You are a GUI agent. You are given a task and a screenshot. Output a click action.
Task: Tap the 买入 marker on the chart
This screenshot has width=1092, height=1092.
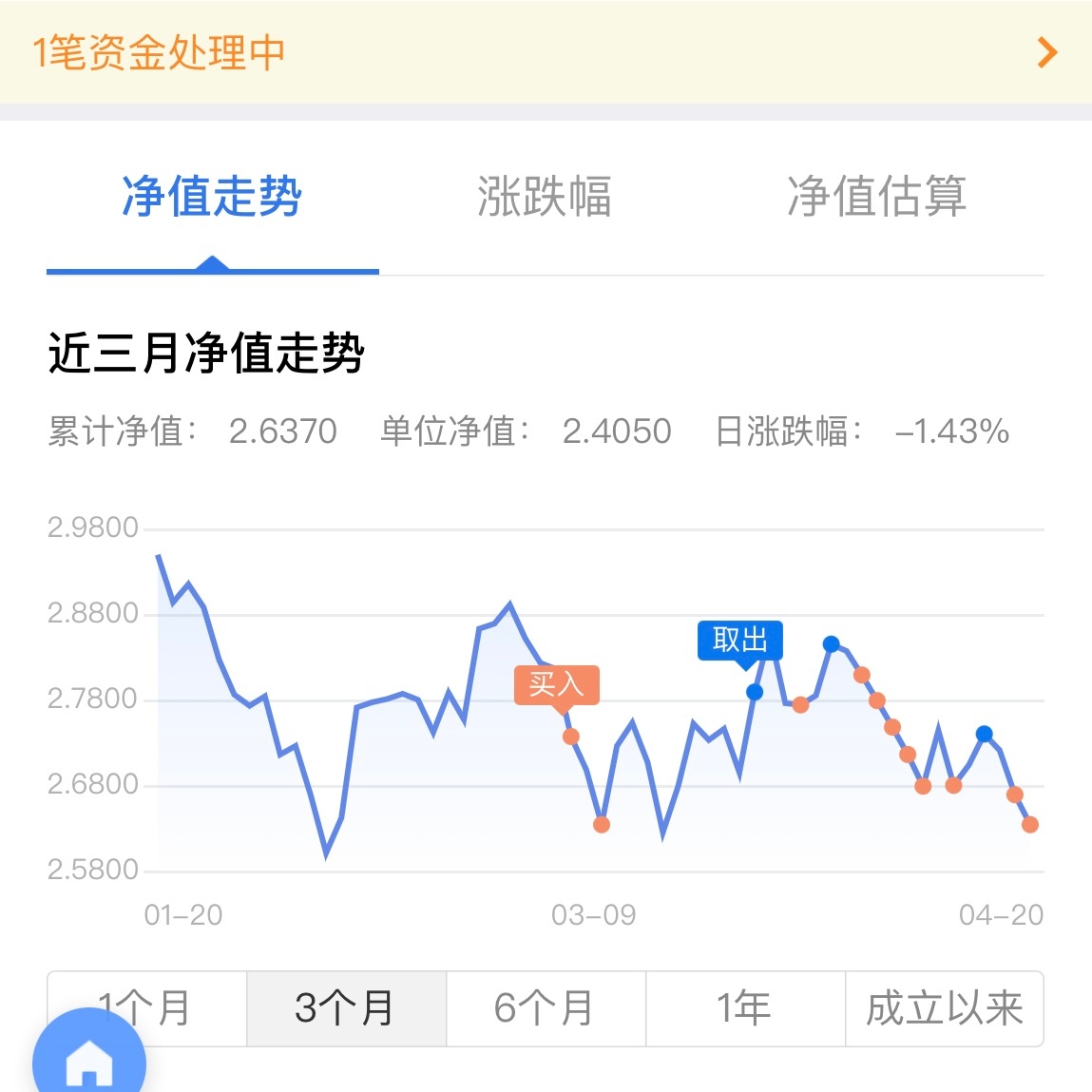(556, 684)
